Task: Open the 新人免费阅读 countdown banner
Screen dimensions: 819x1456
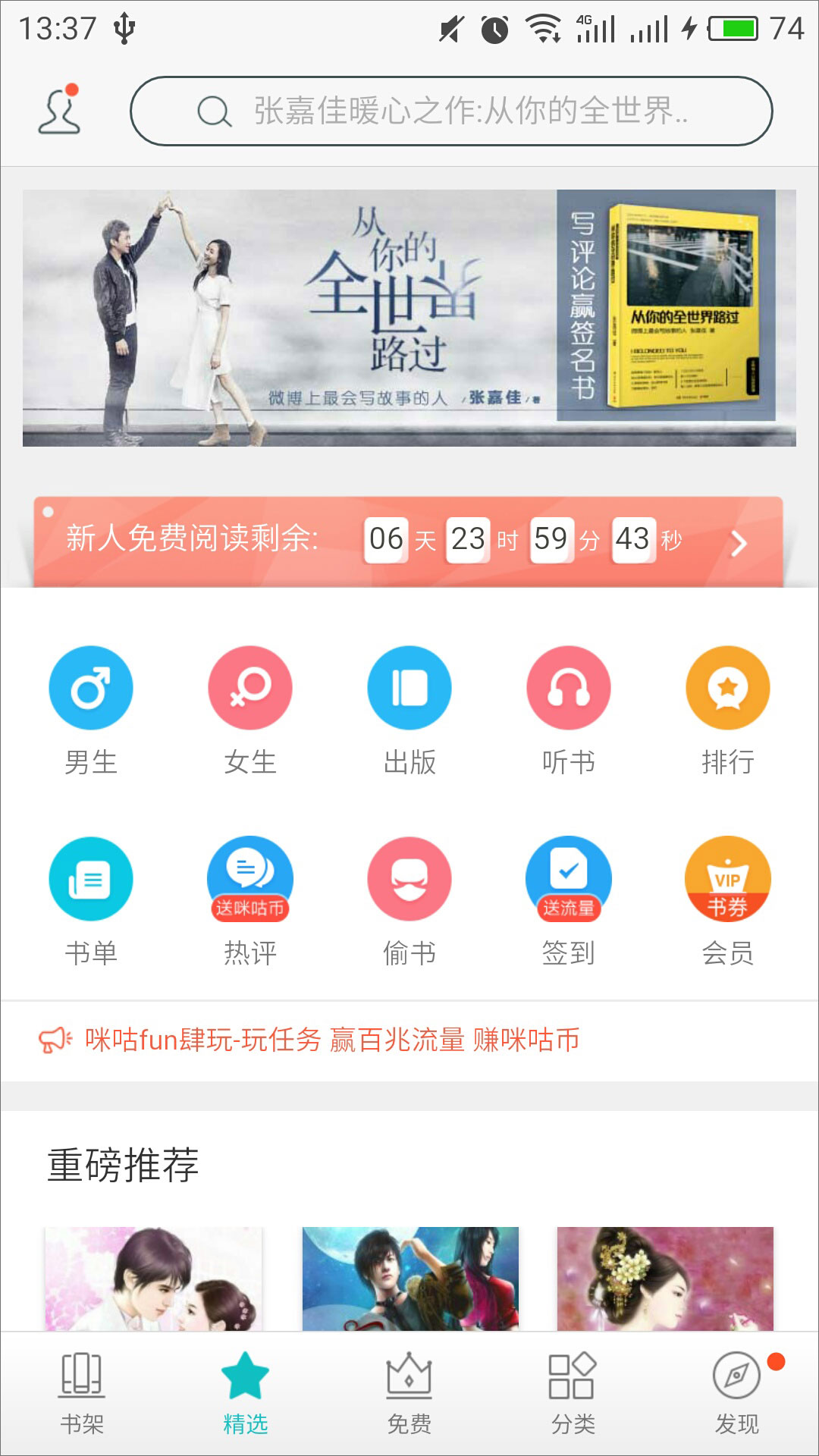Action: 408,541
